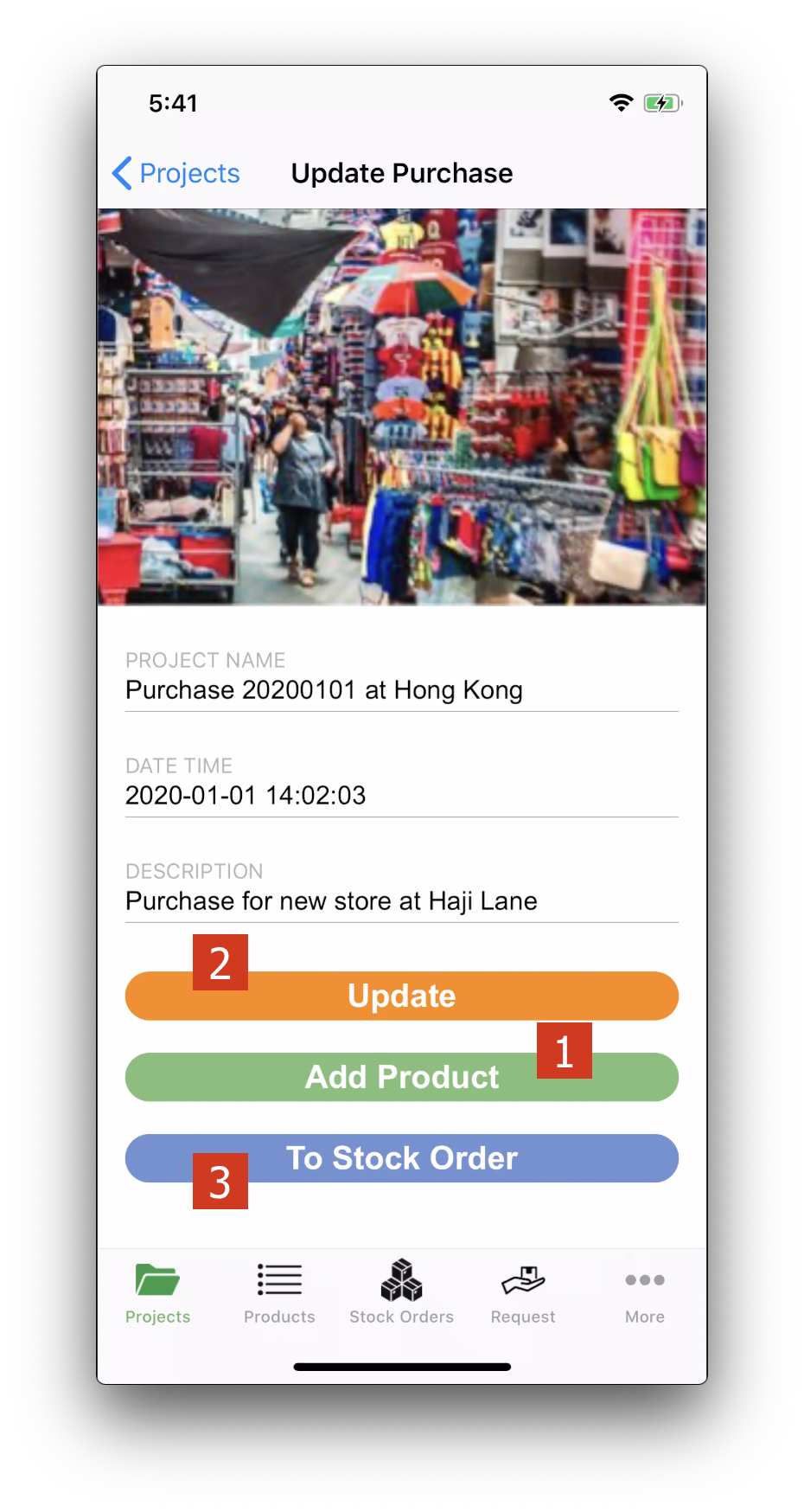Edit the Description field
804x1512 pixels.
coord(401,901)
